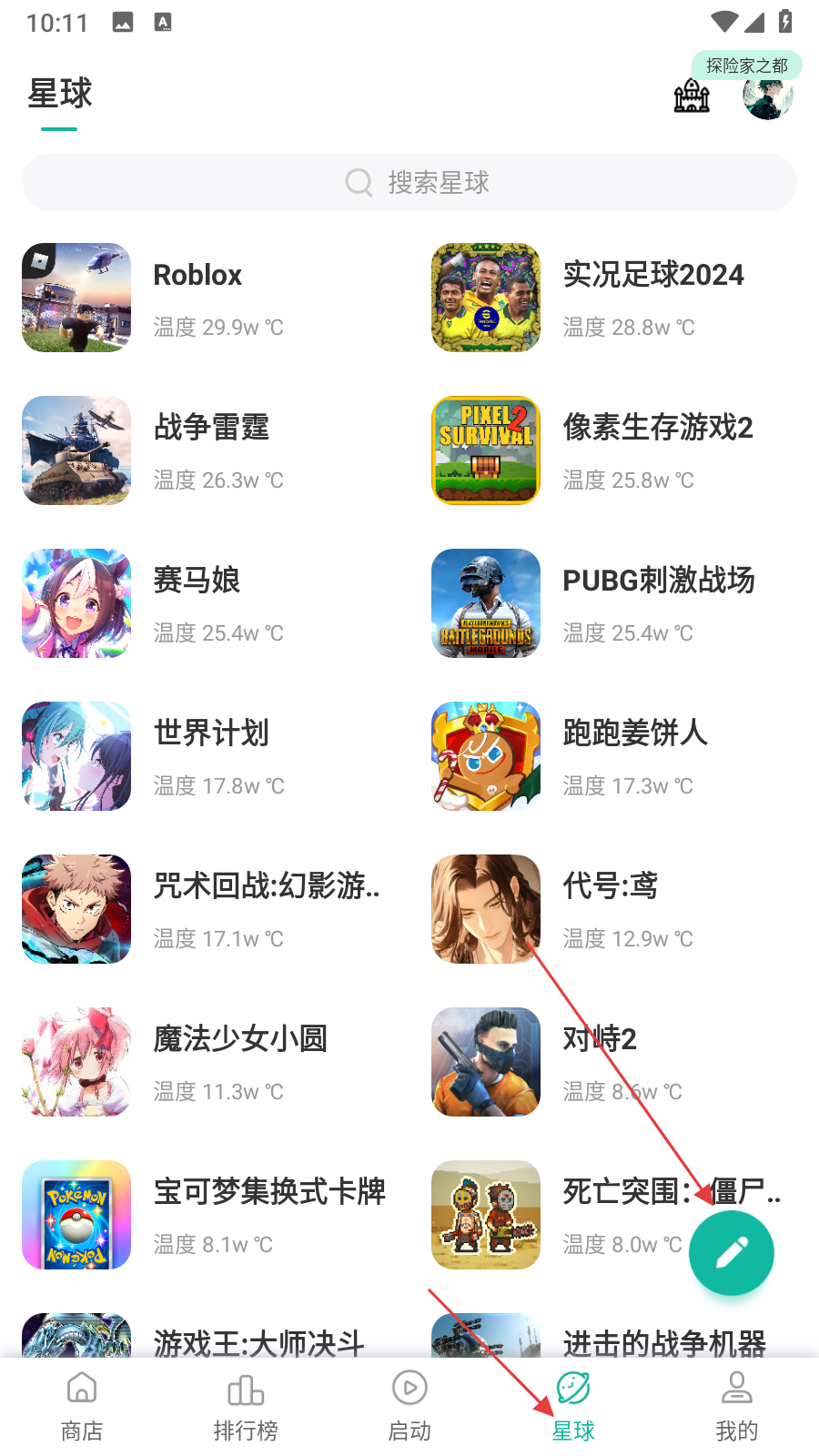Open the 搜索星球 search box
The image size is (819, 1456).
[409, 182]
